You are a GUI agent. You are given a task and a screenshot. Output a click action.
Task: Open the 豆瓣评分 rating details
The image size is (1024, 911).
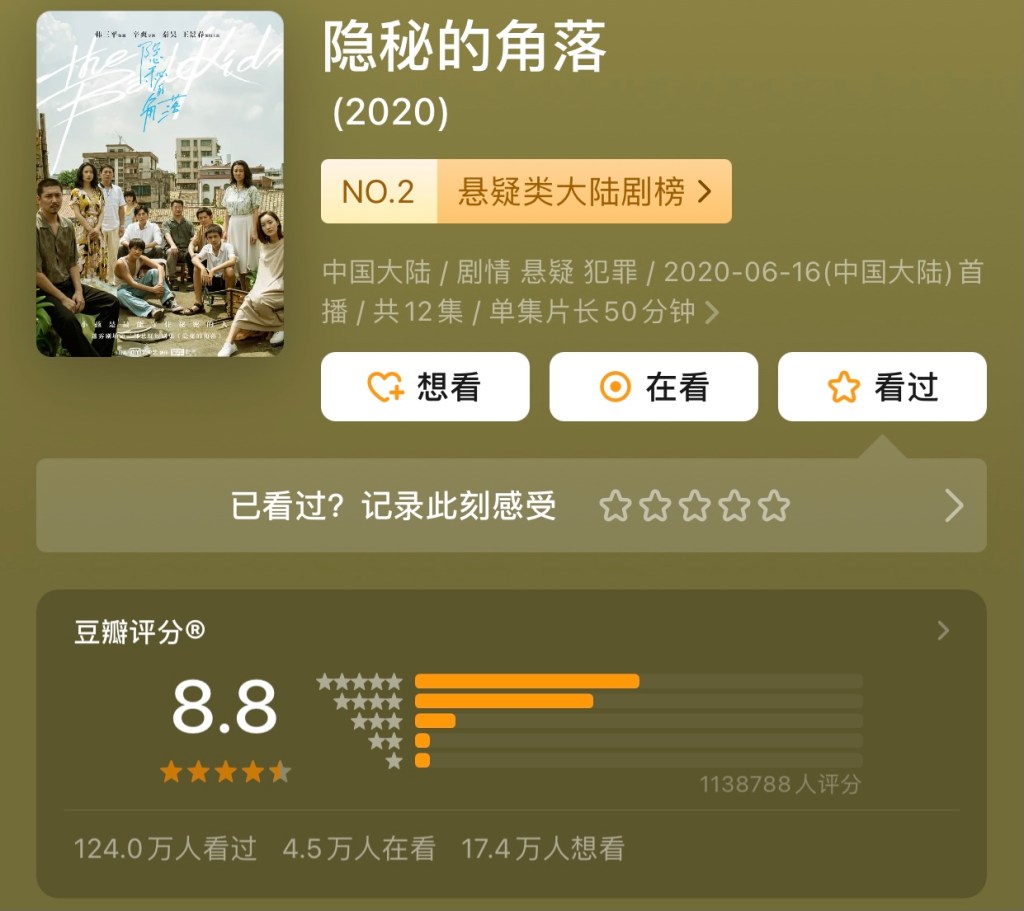(x=942, y=631)
